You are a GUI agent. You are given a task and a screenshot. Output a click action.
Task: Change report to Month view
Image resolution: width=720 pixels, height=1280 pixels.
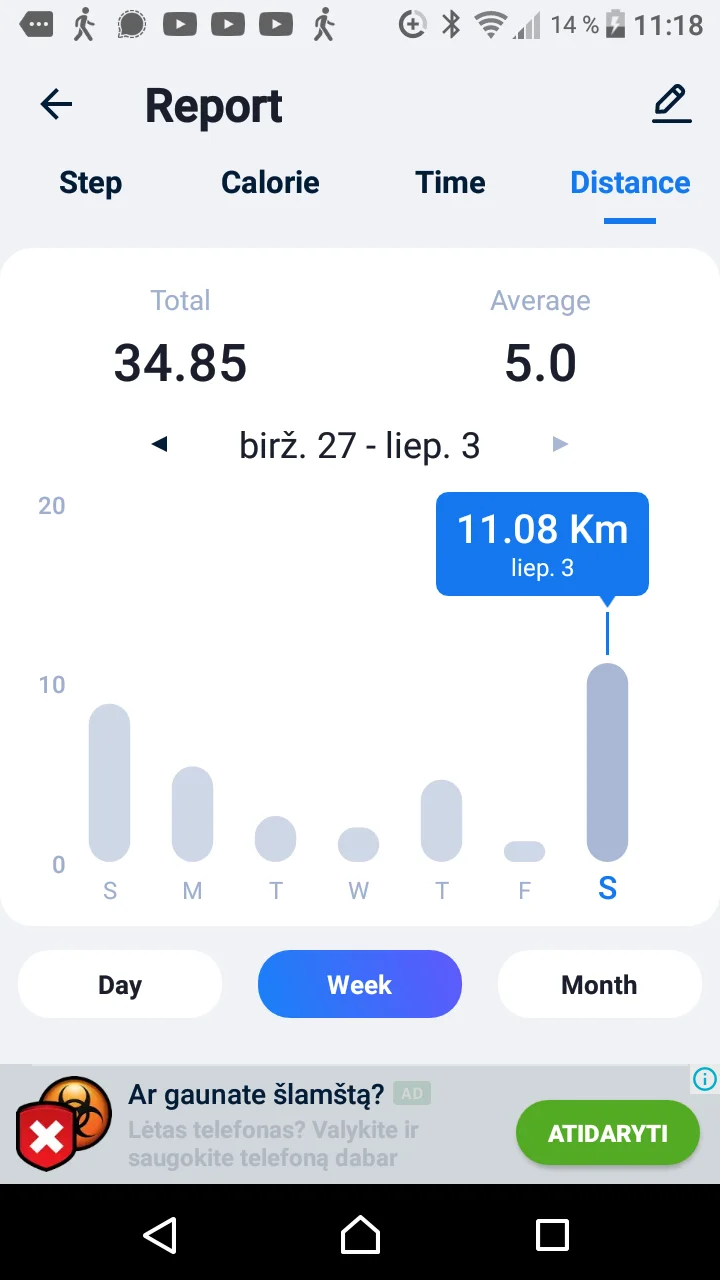pyautogui.click(x=599, y=985)
